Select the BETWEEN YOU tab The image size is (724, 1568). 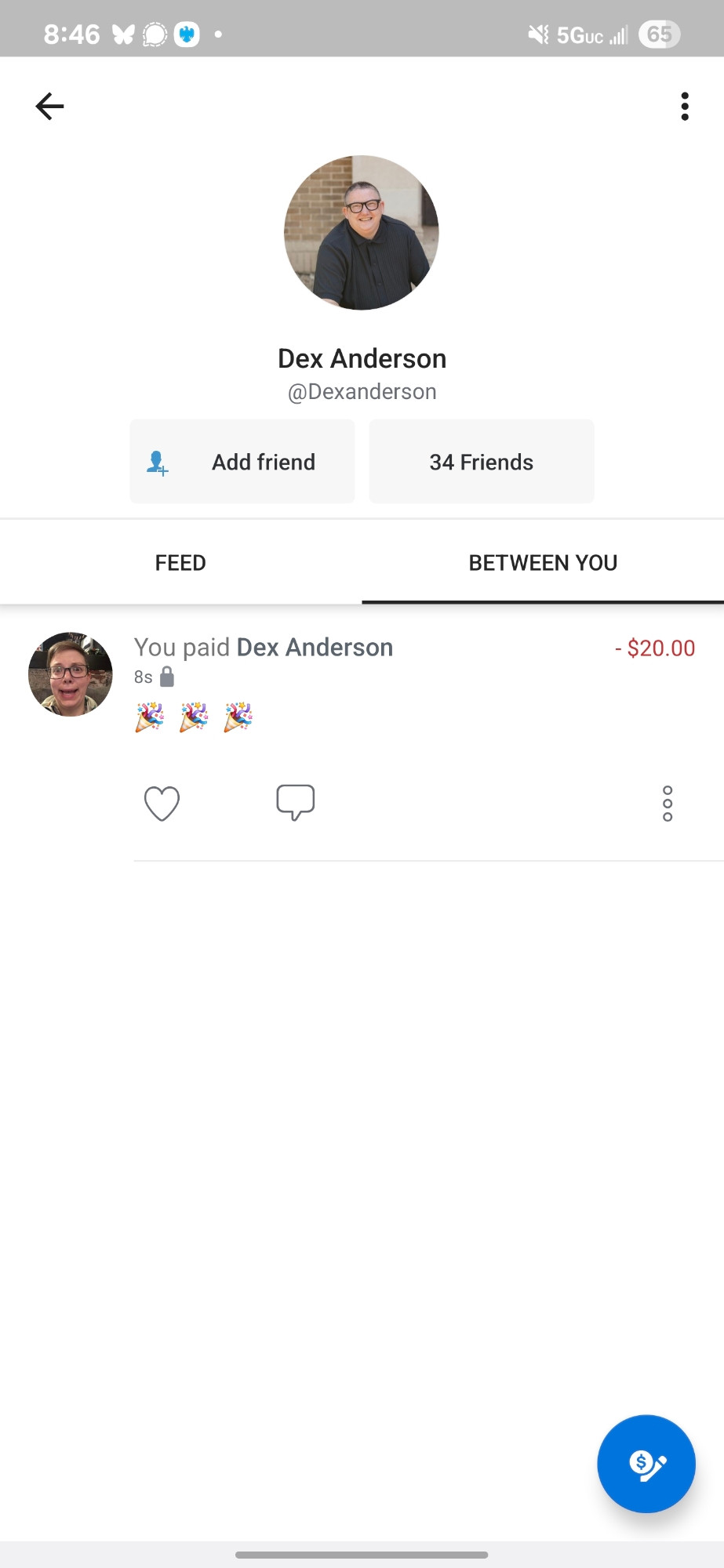543,563
